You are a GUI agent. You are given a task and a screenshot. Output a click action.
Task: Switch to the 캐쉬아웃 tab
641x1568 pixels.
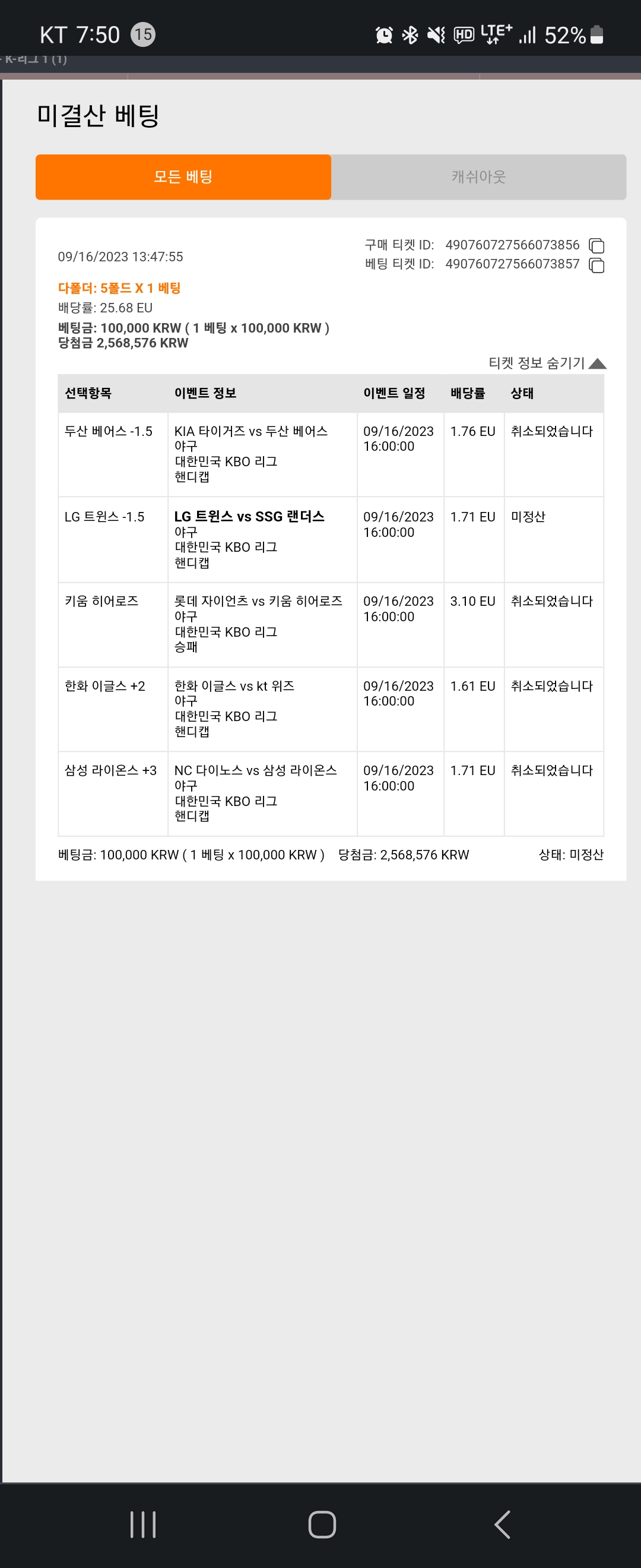[478, 176]
